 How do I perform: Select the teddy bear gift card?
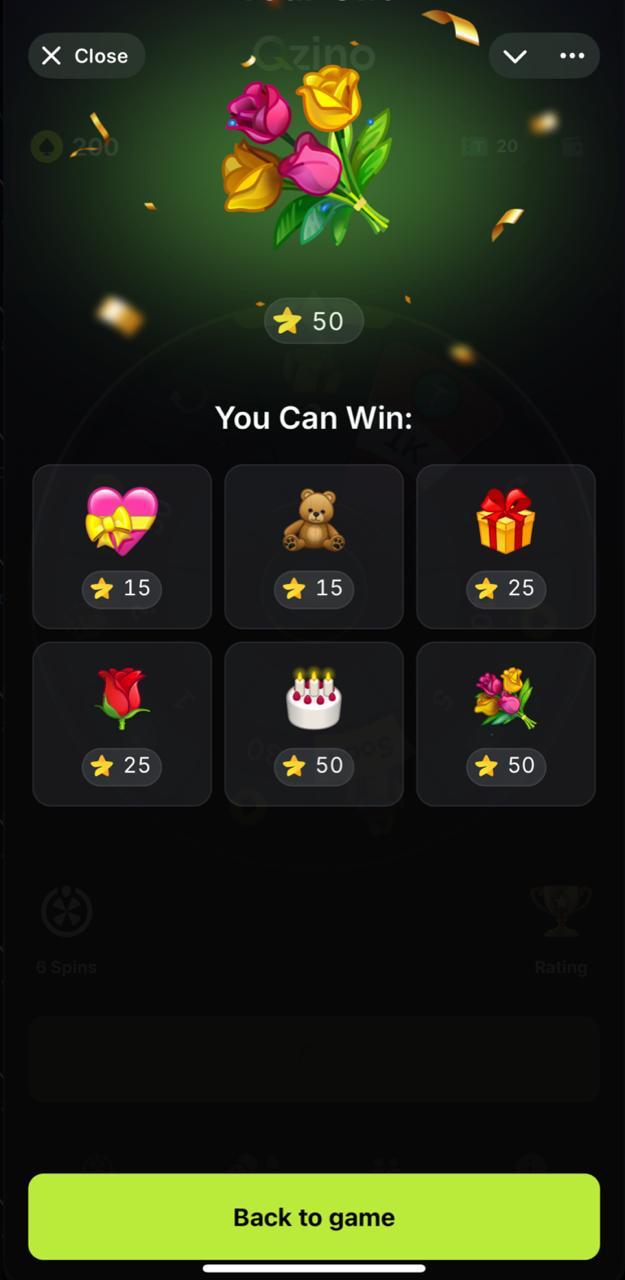(x=314, y=546)
